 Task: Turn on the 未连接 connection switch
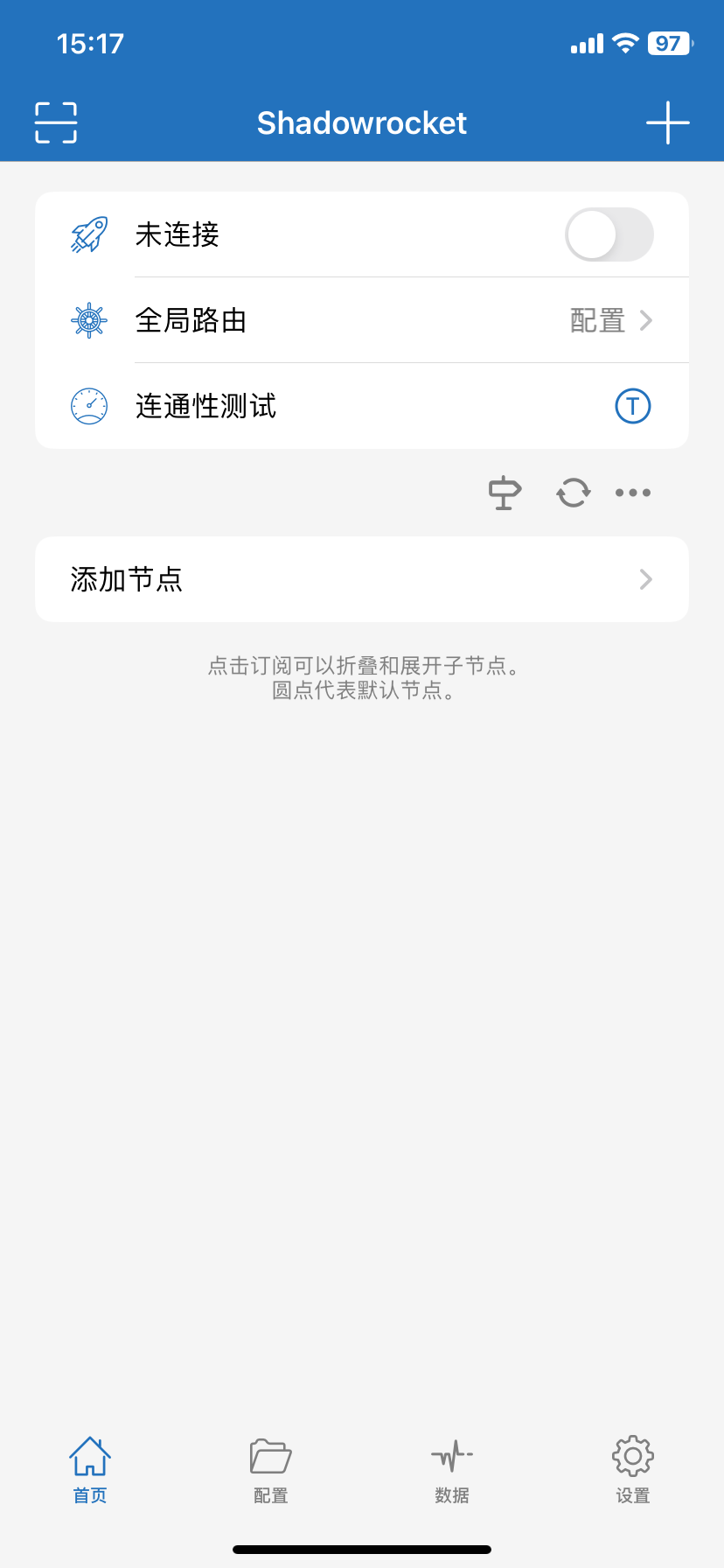[609, 234]
